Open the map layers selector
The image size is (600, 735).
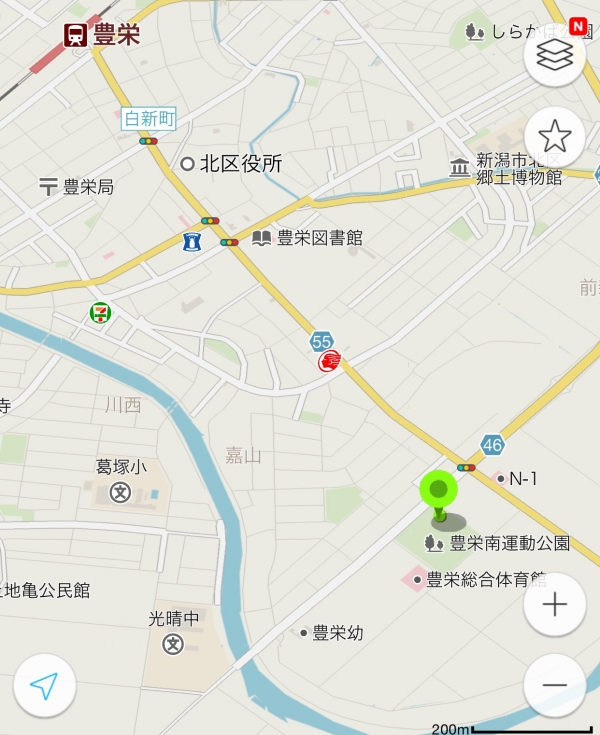[554, 56]
